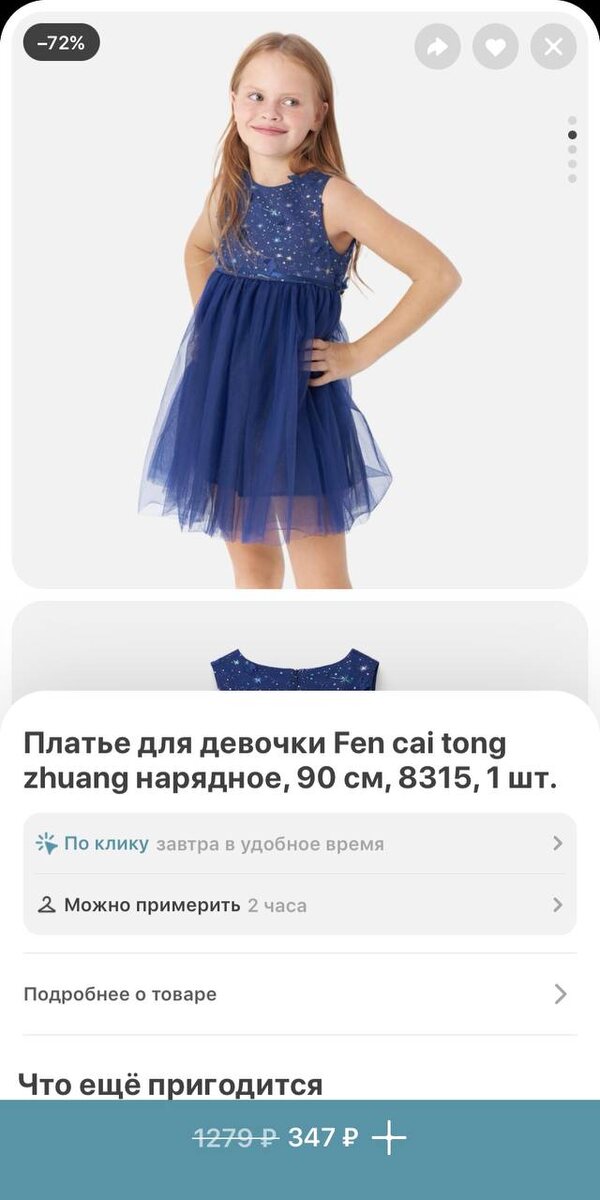Close the product card
Screen dimensions: 600x1200
click(x=553, y=46)
